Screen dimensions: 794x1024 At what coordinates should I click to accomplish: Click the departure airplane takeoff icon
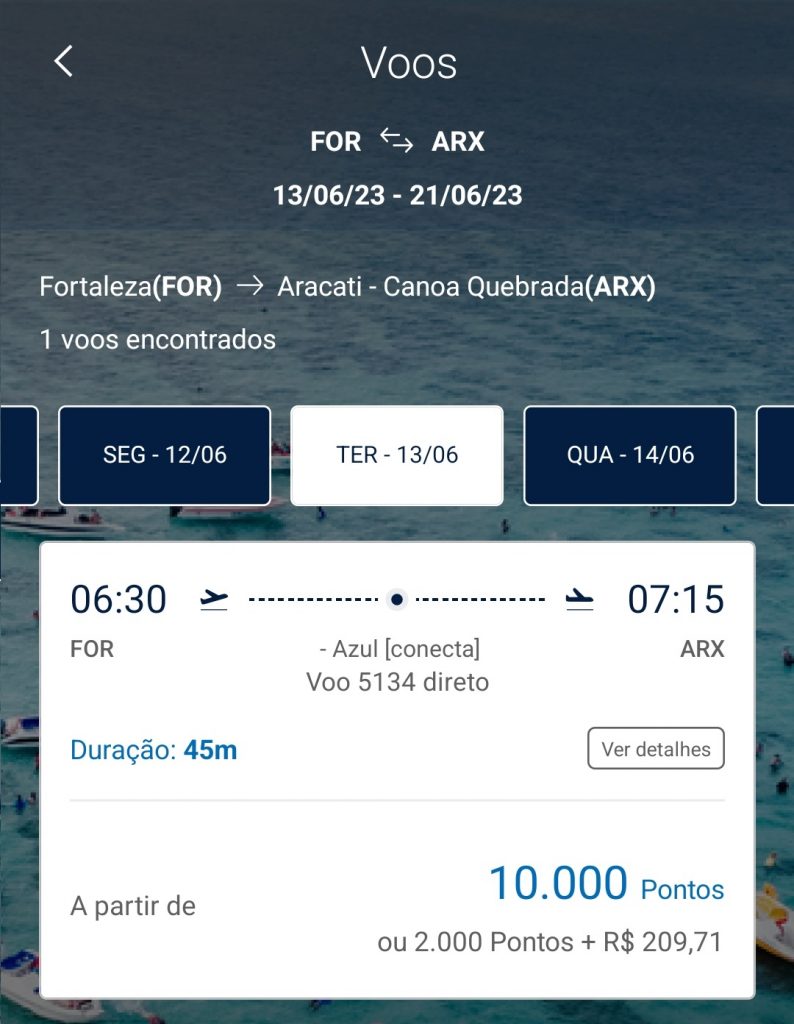click(215, 599)
